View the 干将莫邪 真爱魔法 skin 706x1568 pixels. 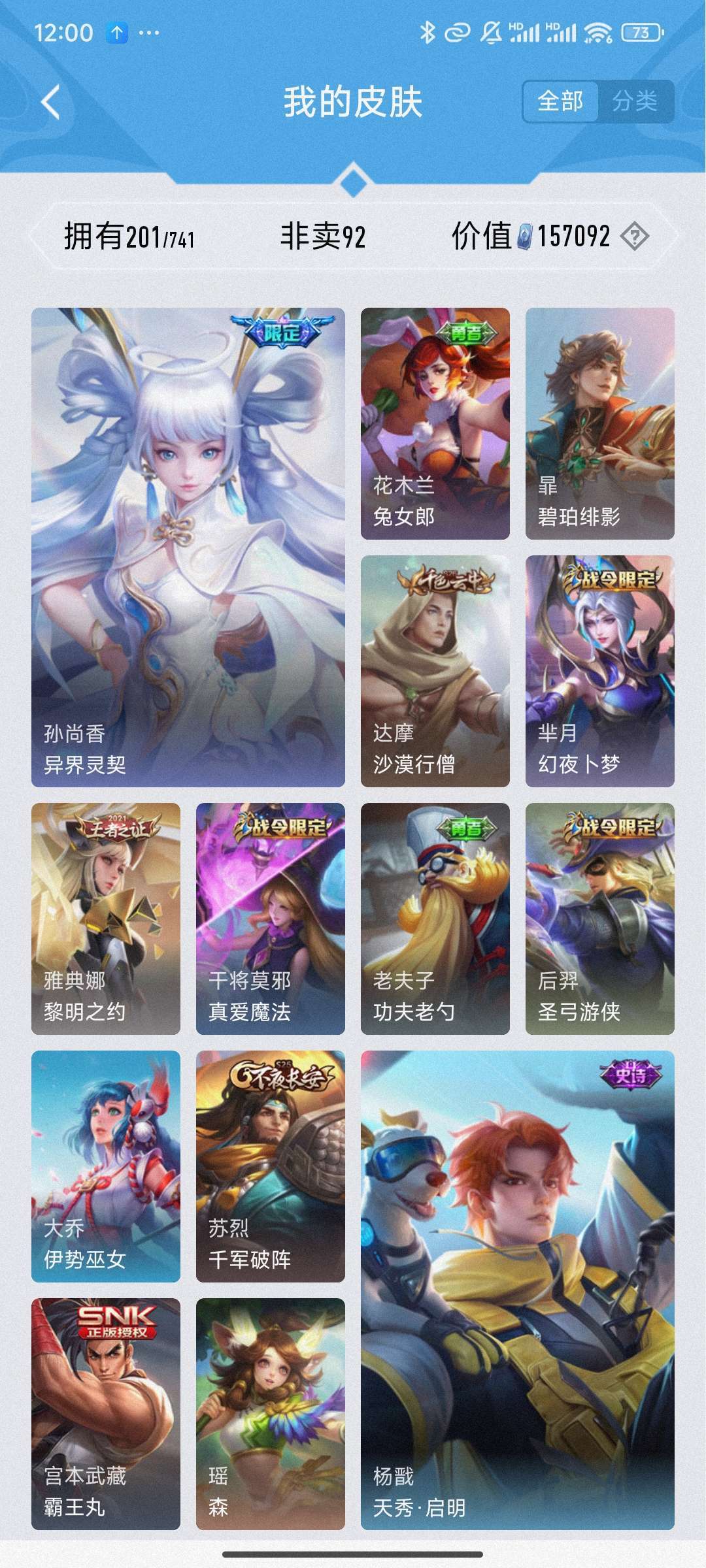270,919
